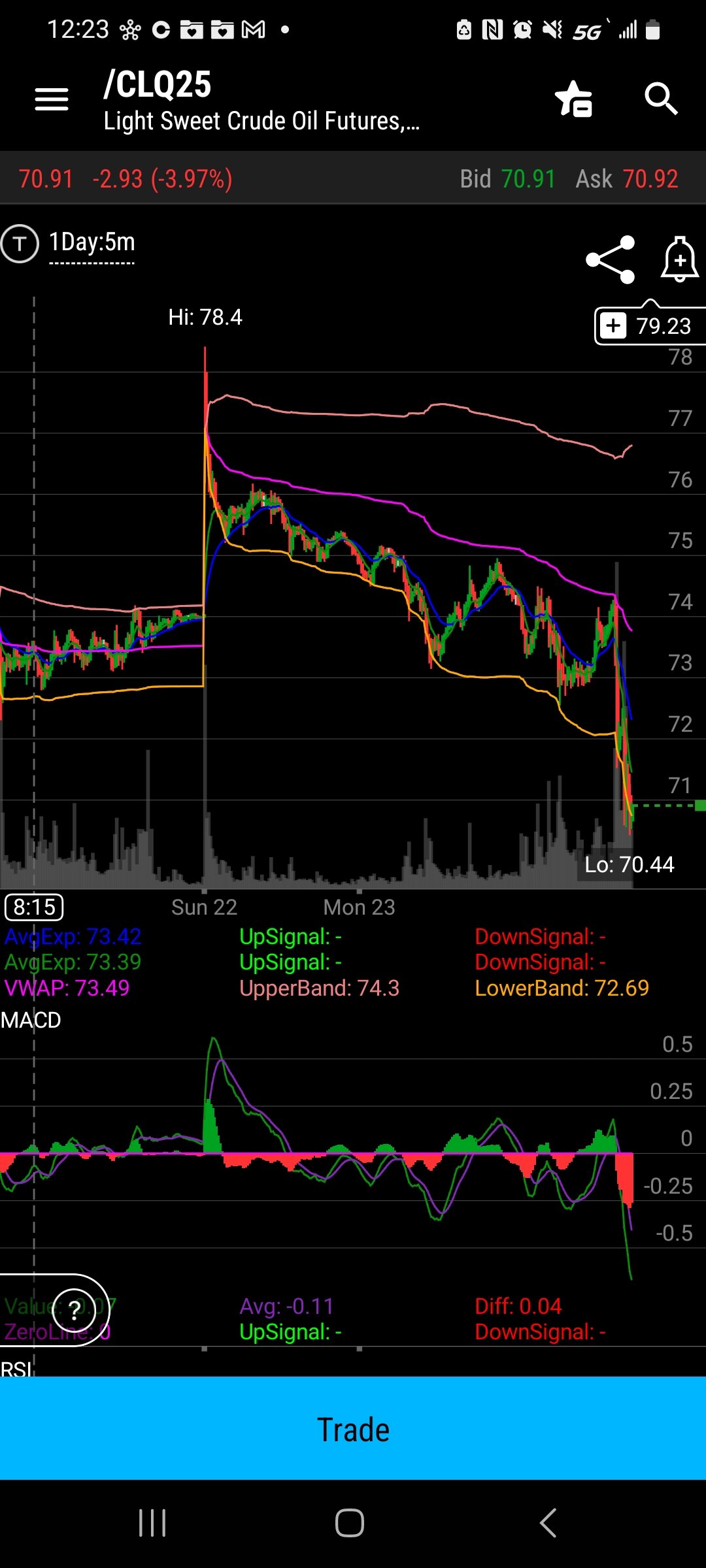Go back with system back button
The image size is (706, 1568).
[548, 1523]
